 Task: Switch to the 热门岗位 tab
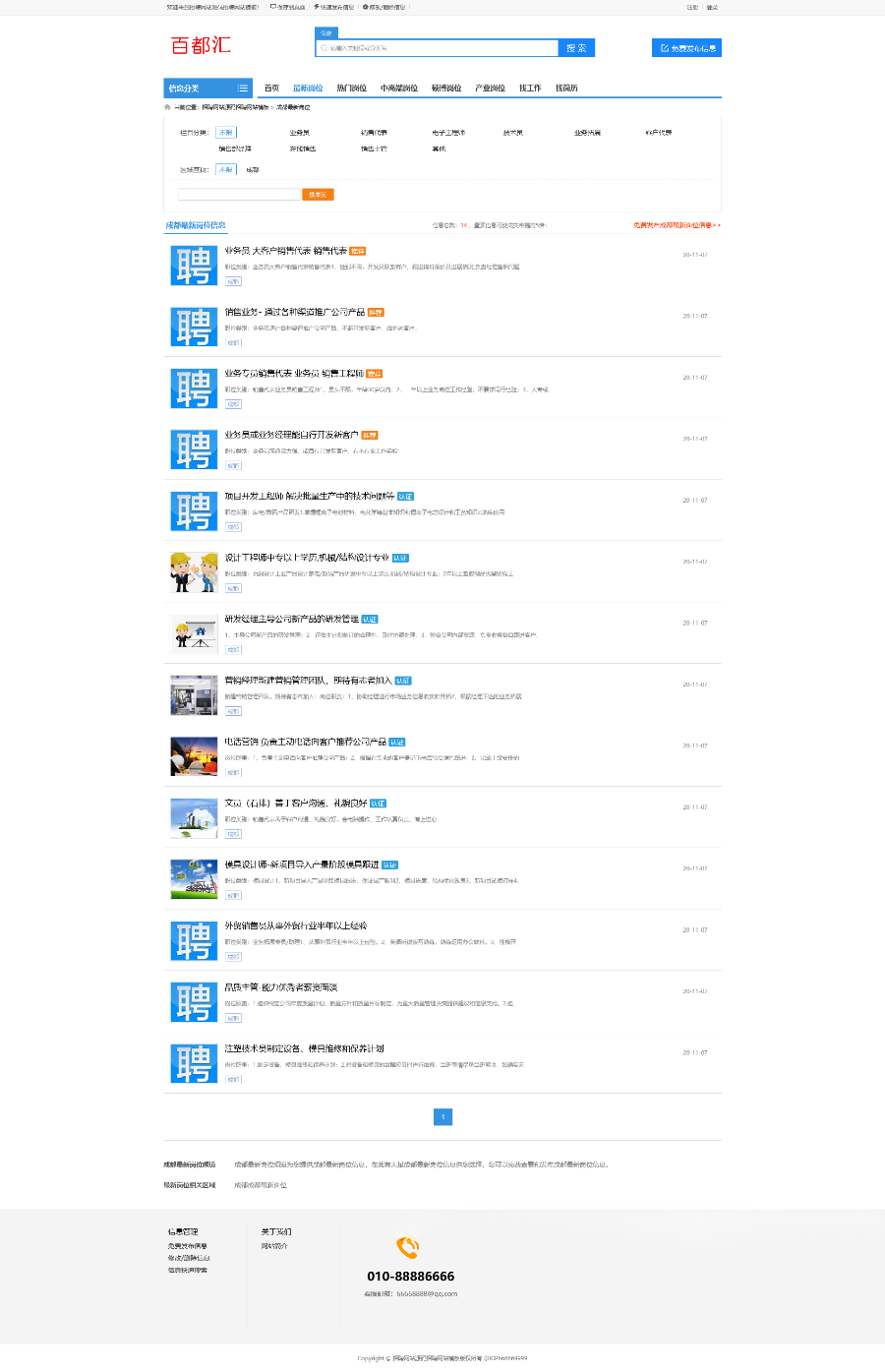pos(351,89)
